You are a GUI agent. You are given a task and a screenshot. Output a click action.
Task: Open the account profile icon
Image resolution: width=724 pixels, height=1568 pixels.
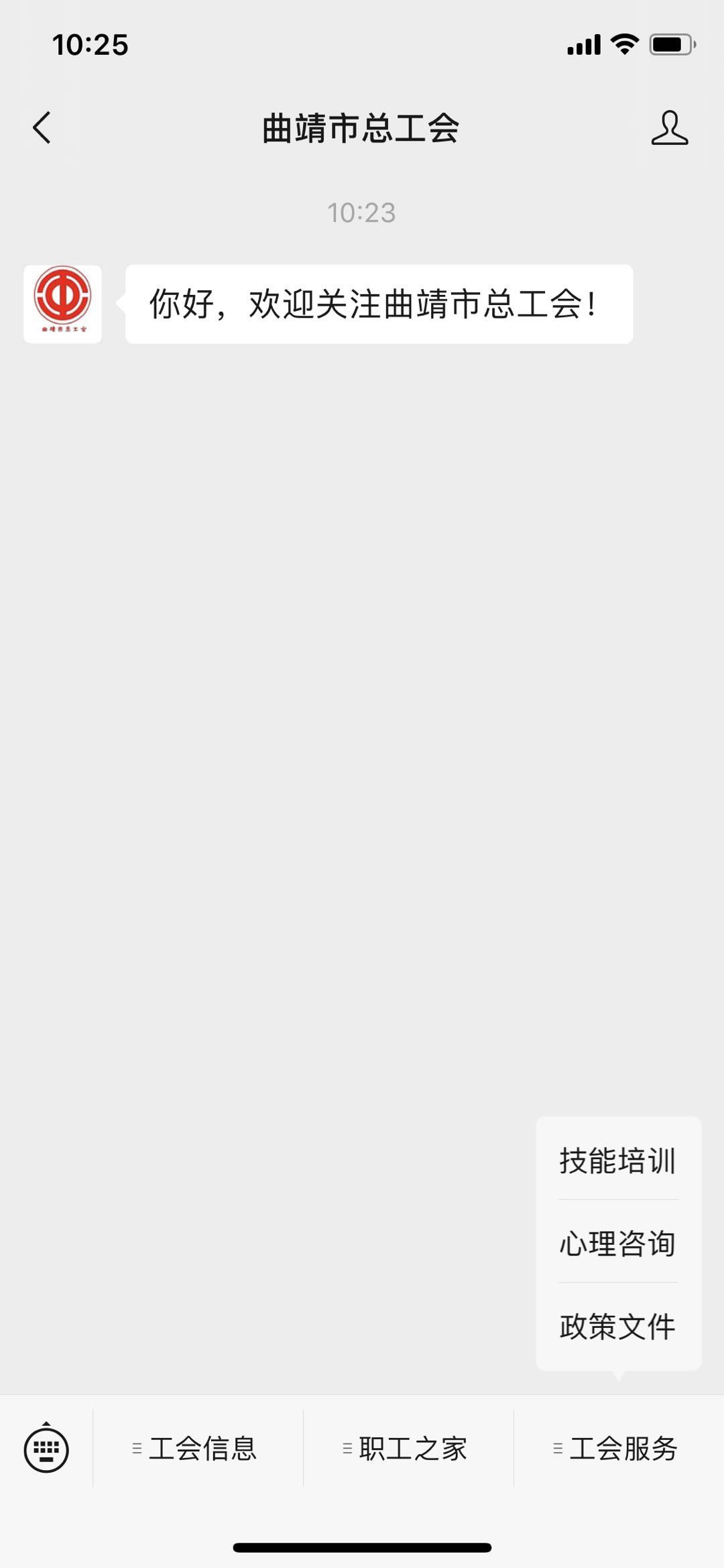tap(669, 128)
